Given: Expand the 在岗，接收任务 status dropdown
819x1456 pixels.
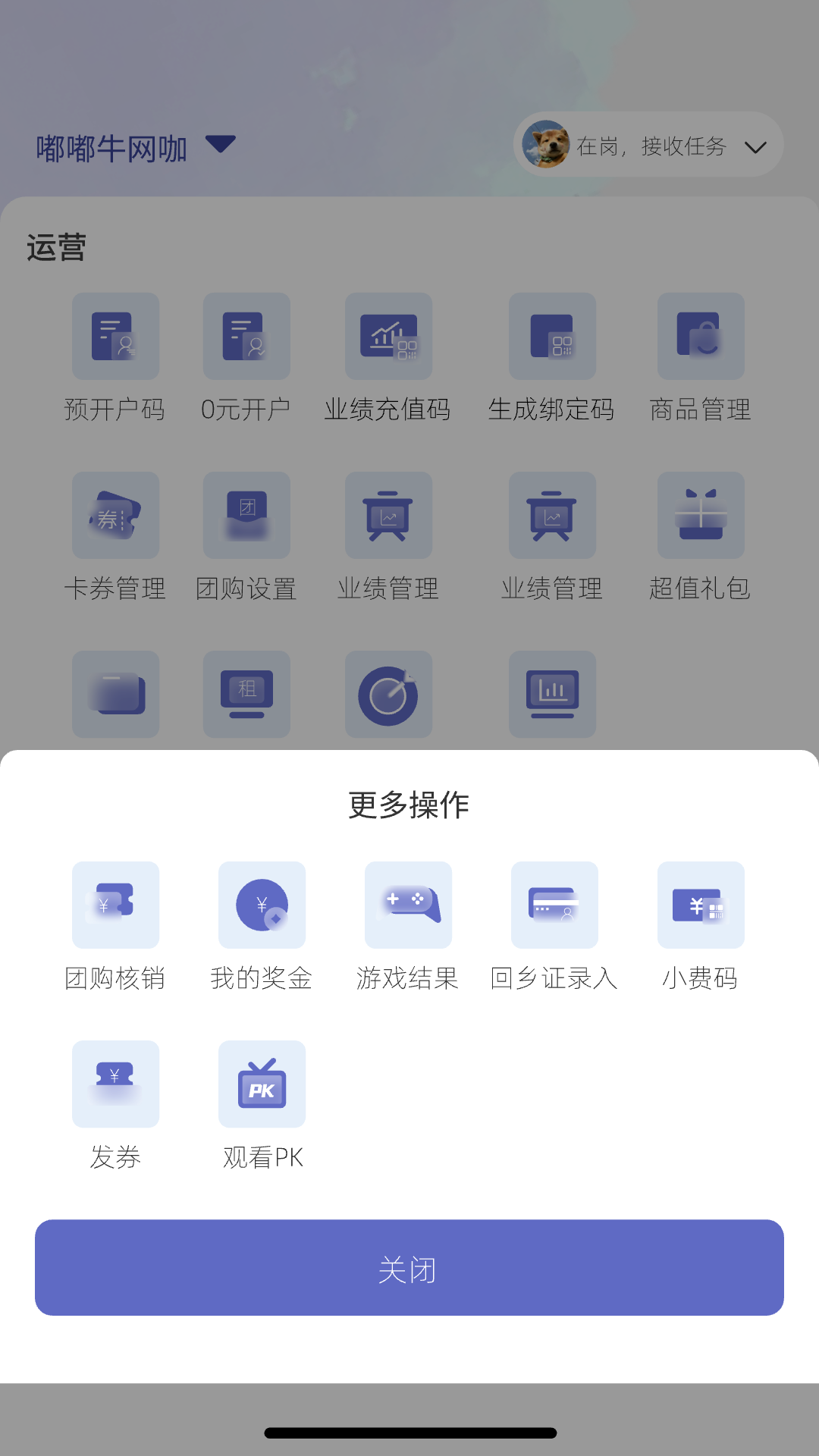Looking at the screenshot, I should click(755, 145).
